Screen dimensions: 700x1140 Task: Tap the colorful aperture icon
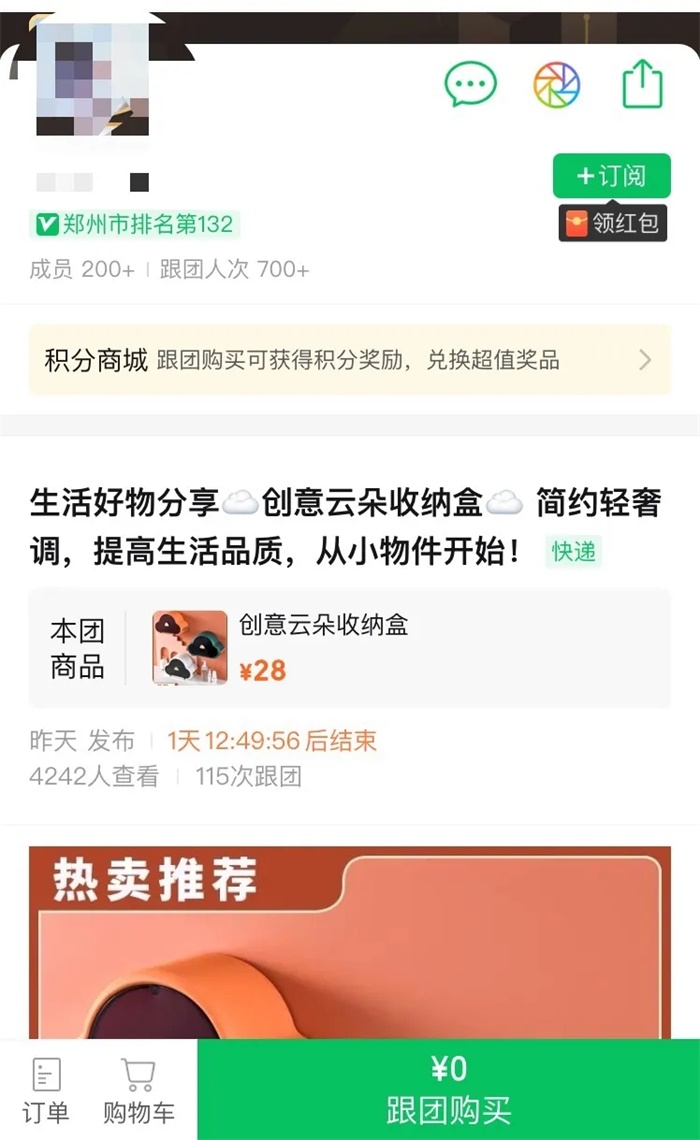tap(556, 84)
